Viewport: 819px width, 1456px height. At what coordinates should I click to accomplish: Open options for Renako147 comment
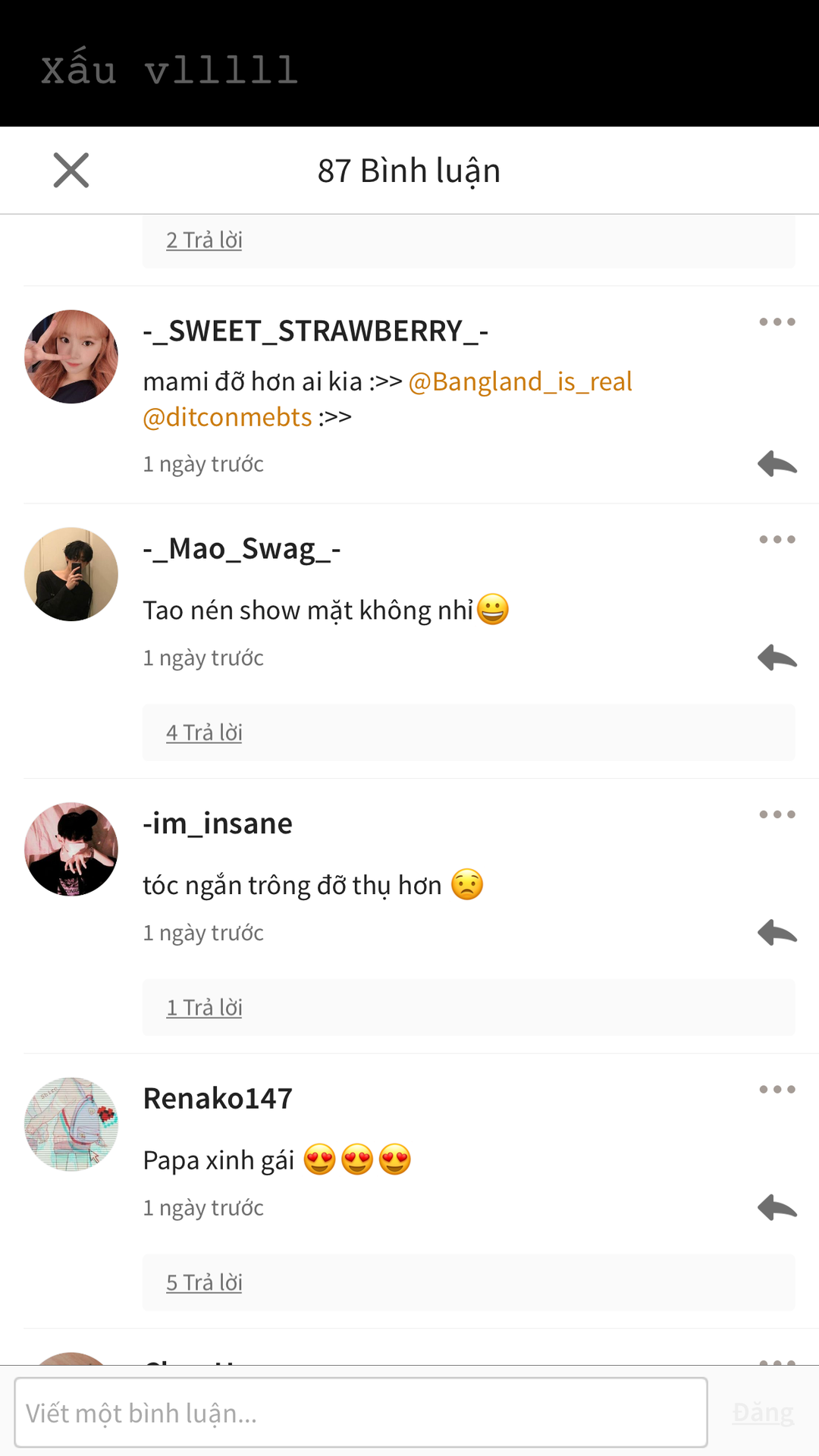click(x=777, y=1090)
